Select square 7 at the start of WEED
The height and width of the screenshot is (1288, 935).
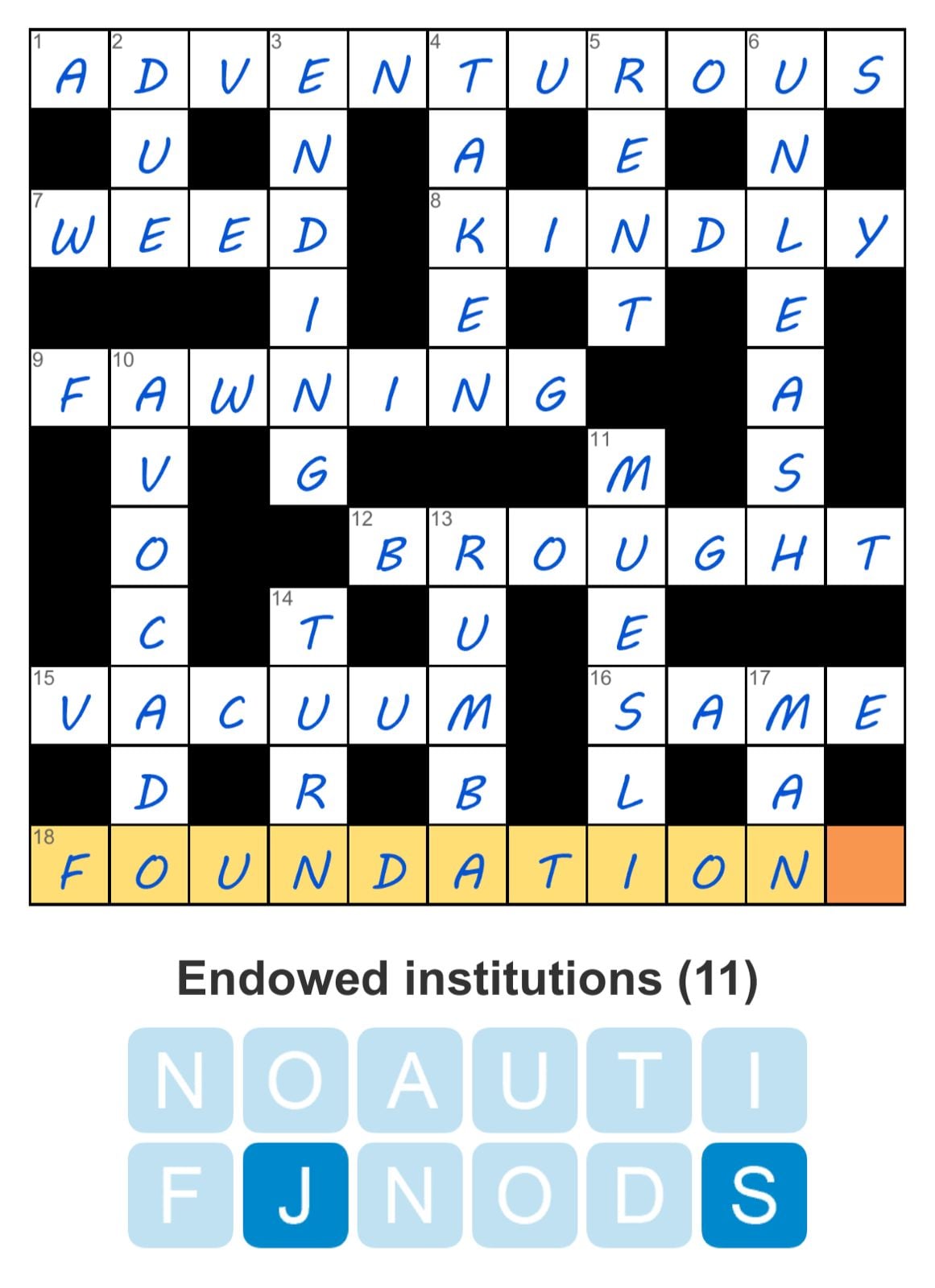pyautogui.click(x=70, y=229)
